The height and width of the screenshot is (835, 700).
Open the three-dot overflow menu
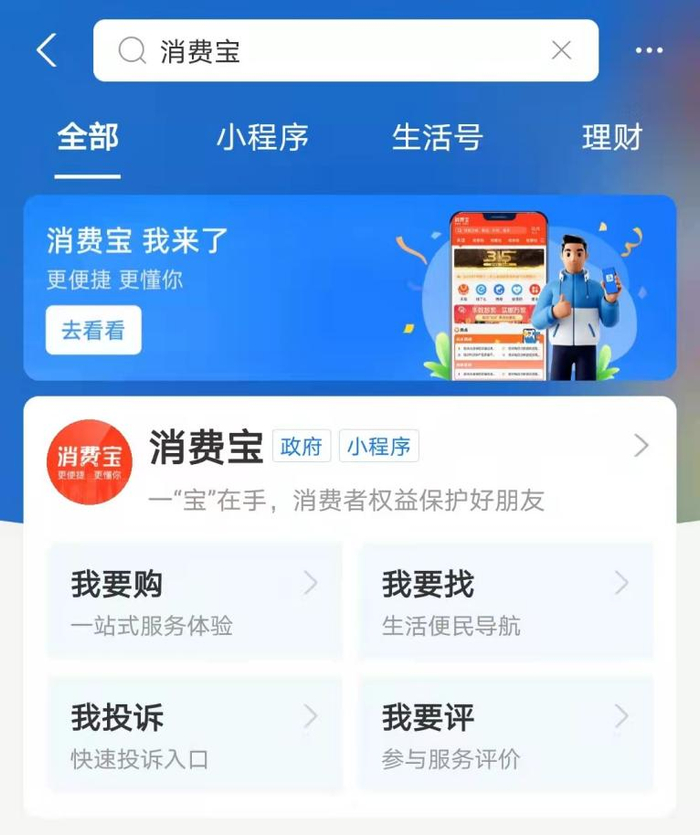(x=649, y=50)
